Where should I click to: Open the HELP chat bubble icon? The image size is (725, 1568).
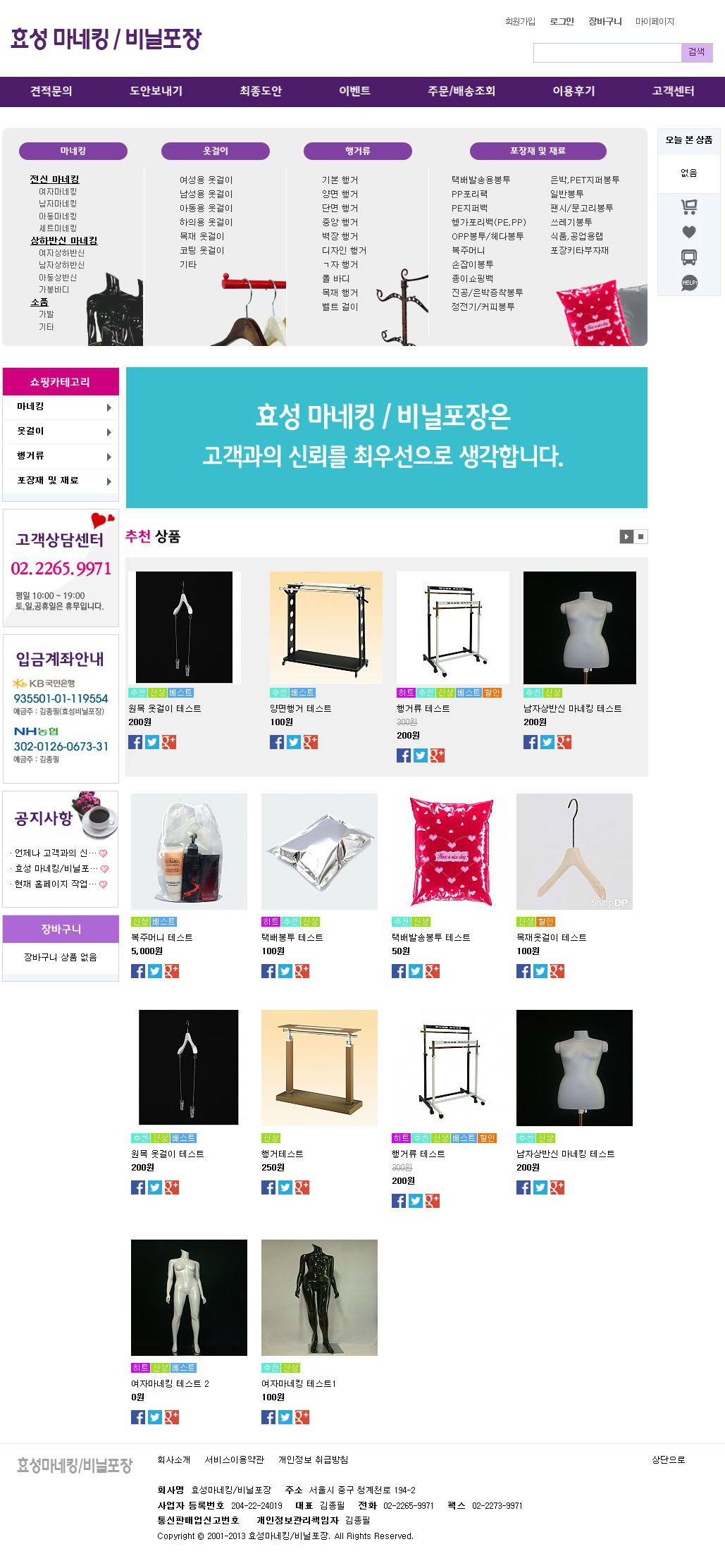pos(689,283)
